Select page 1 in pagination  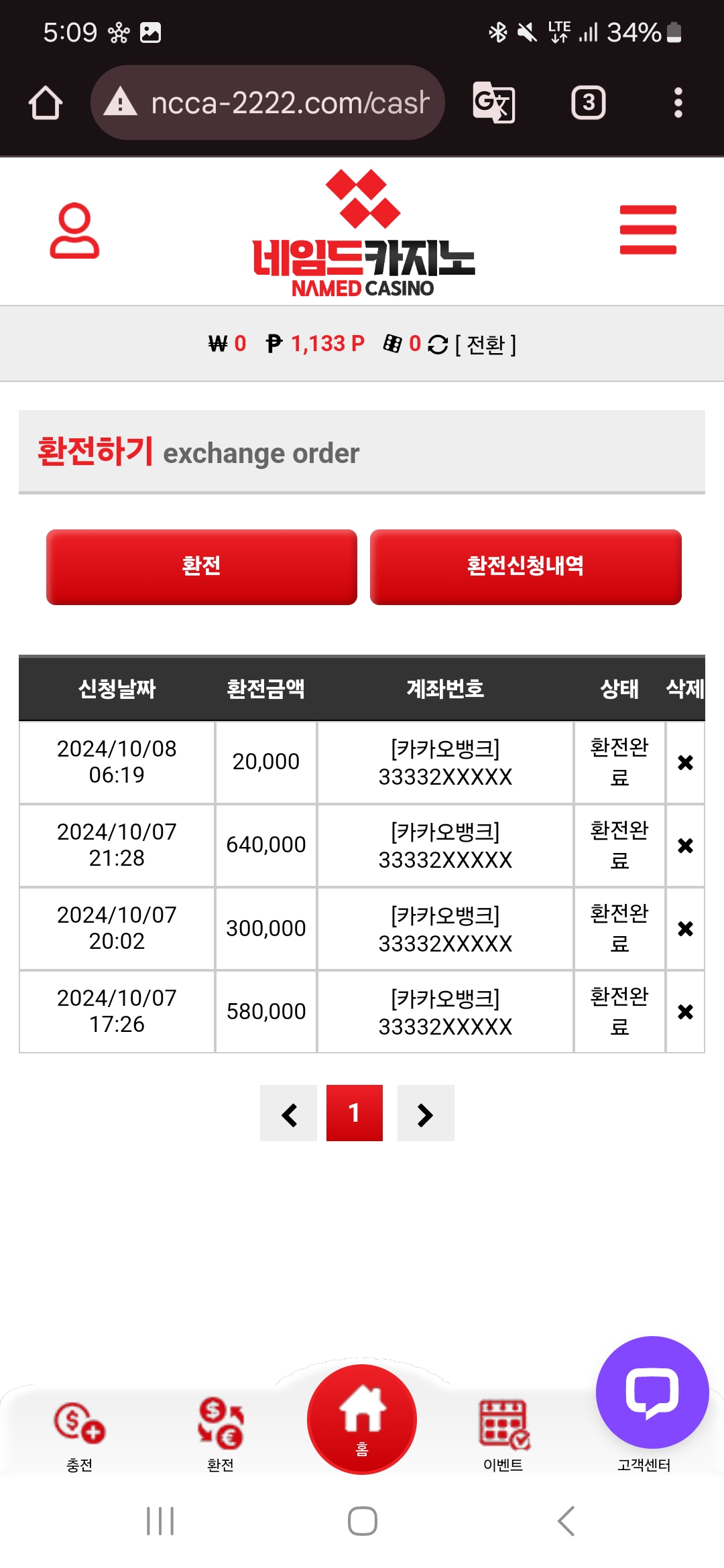[355, 1113]
